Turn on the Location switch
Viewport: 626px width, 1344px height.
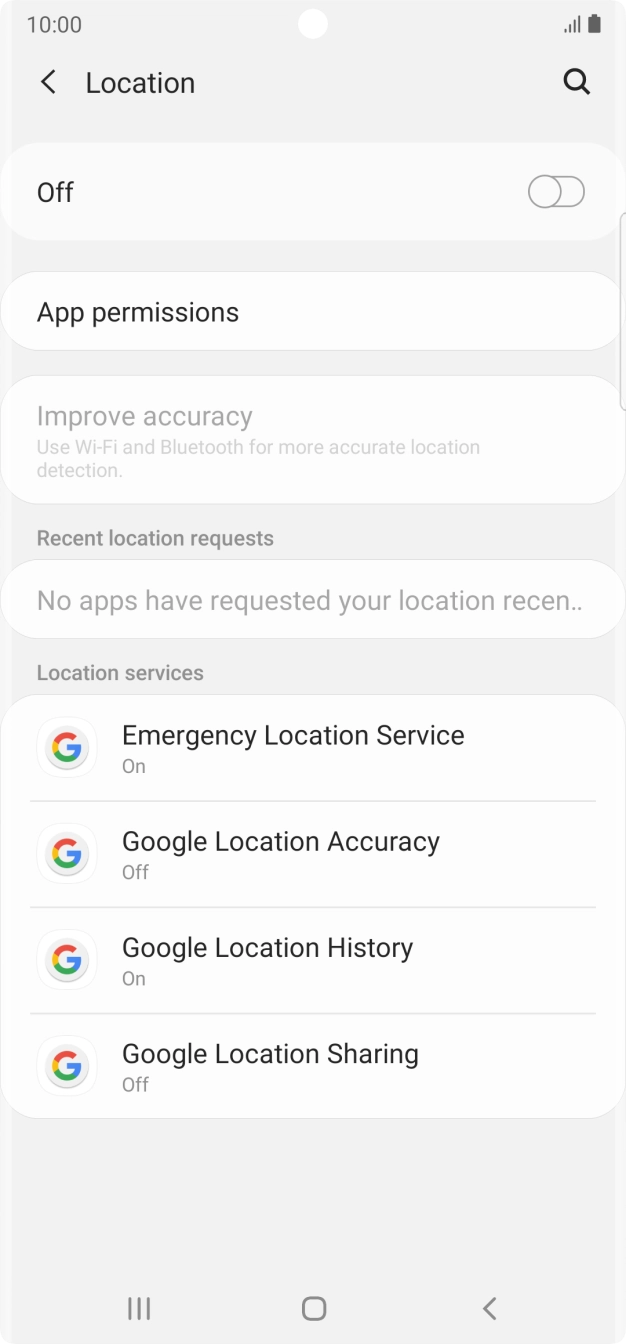coord(555,192)
